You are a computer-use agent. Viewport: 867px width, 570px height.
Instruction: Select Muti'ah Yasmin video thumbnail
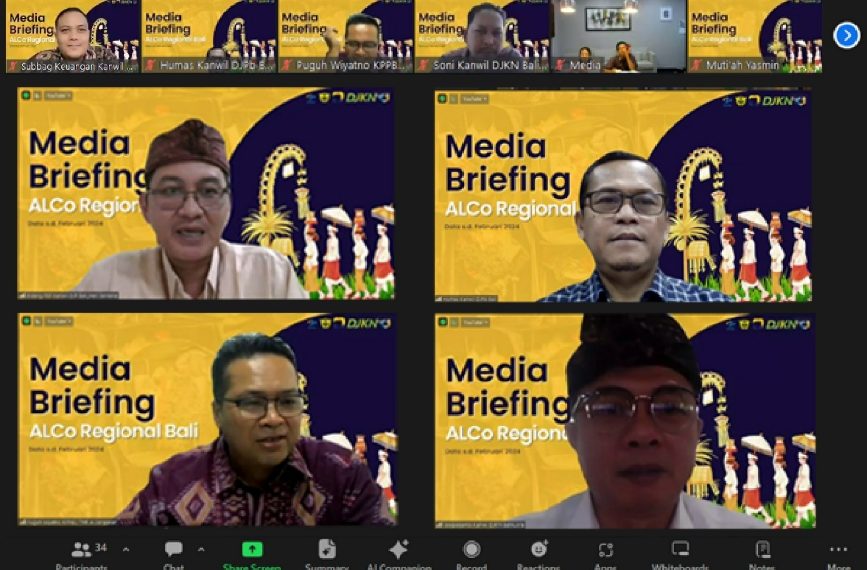[754, 36]
